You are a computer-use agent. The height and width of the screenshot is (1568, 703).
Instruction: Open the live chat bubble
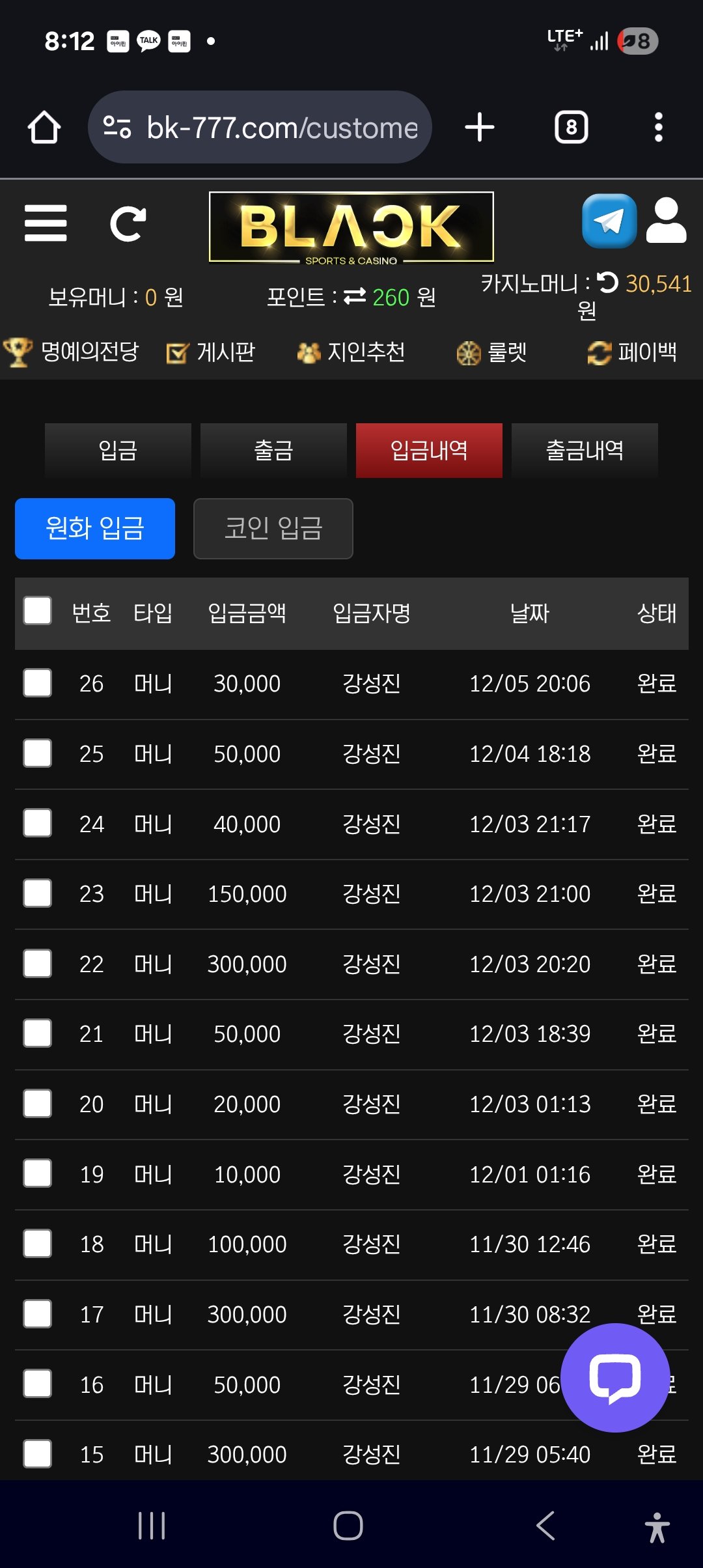614,1377
